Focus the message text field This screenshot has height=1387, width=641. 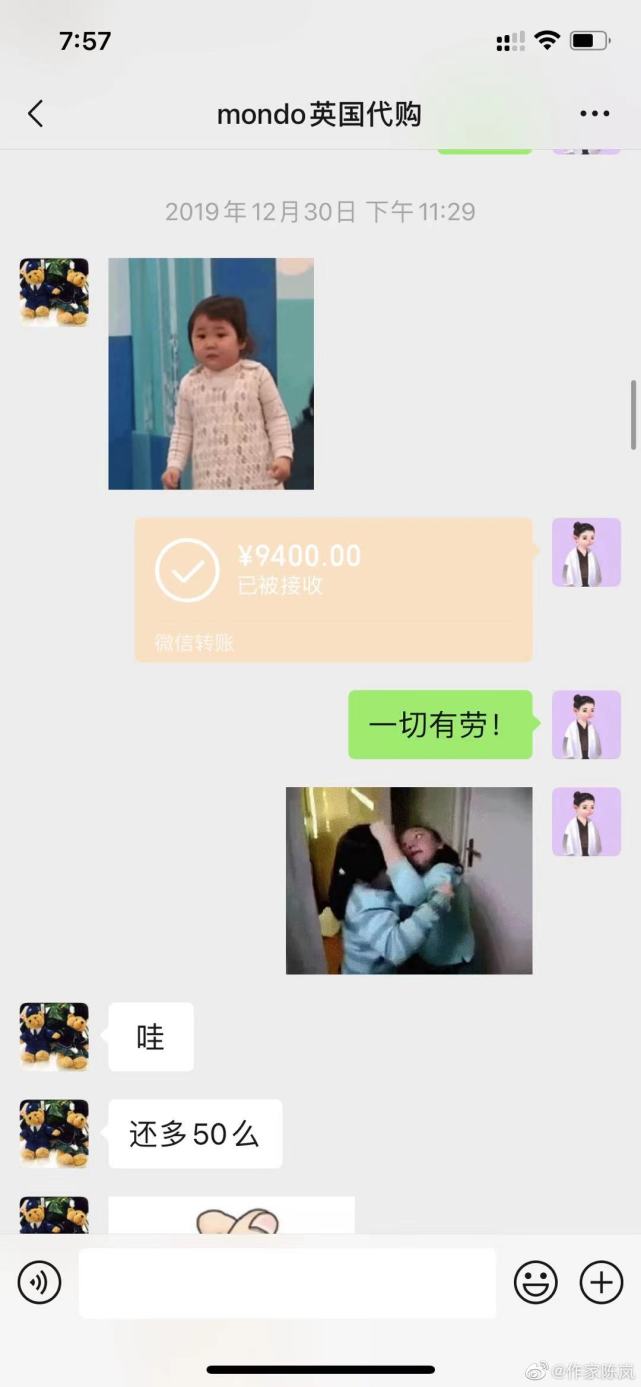coord(287,1282)
